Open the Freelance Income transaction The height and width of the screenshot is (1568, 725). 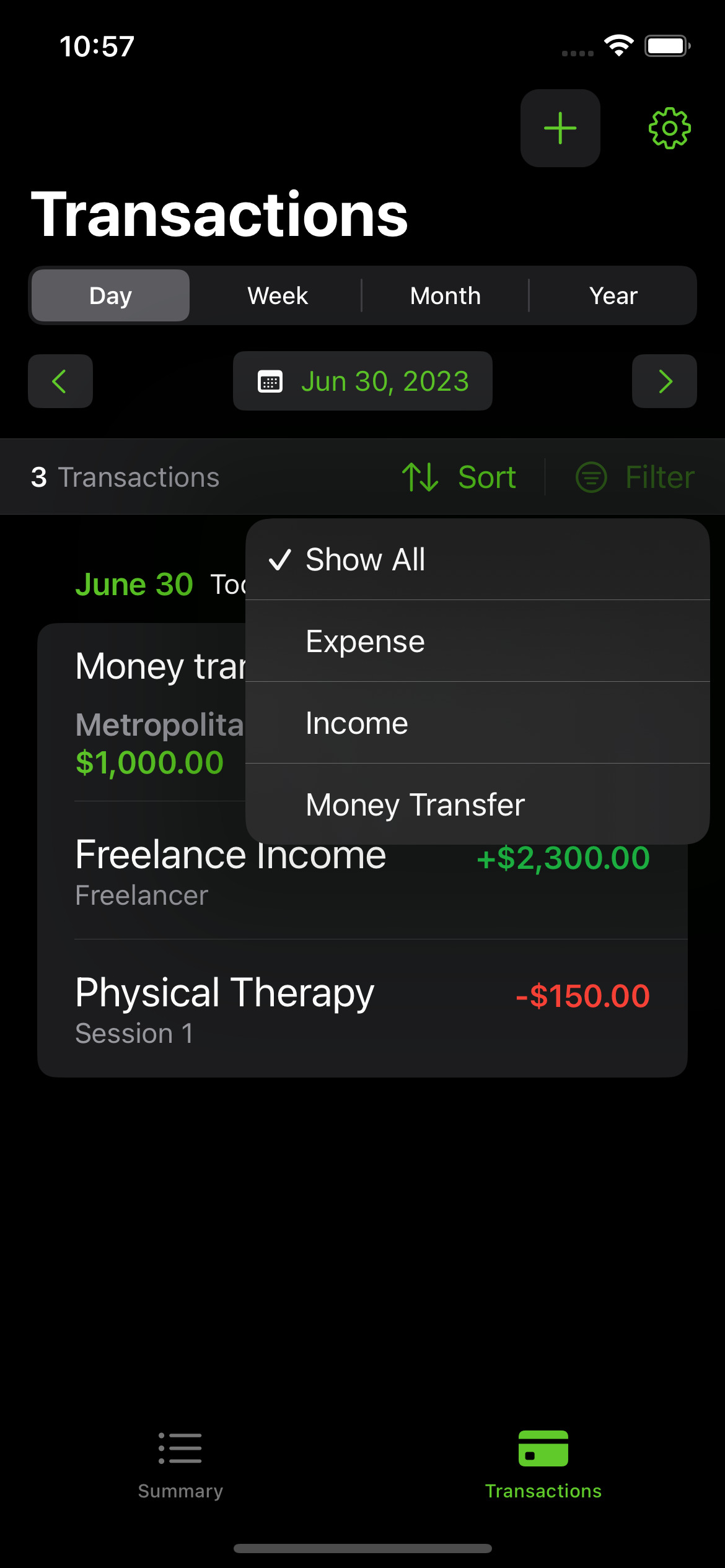[362, 871]
